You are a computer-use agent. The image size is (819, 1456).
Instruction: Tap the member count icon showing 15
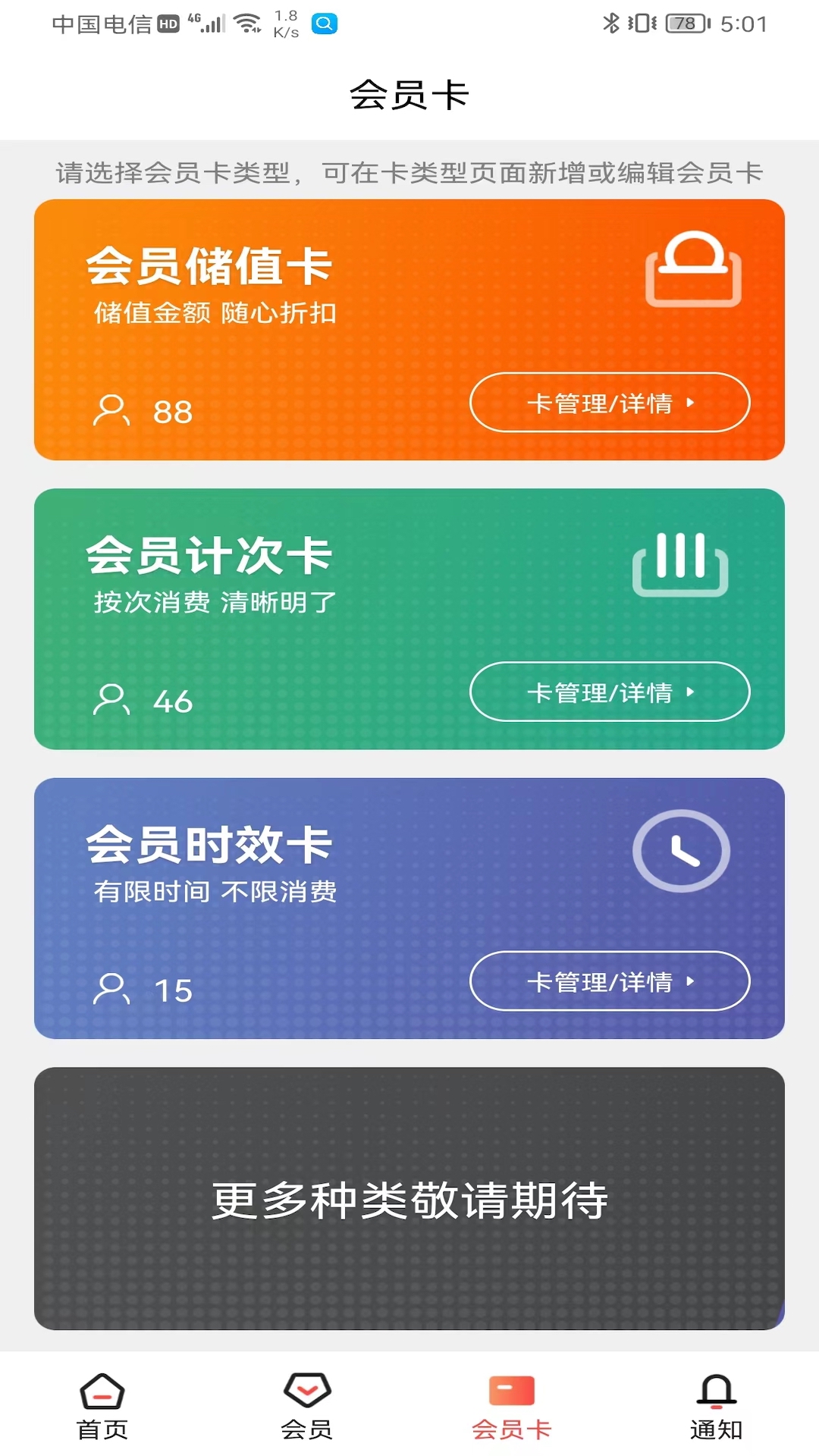[111, 987]
